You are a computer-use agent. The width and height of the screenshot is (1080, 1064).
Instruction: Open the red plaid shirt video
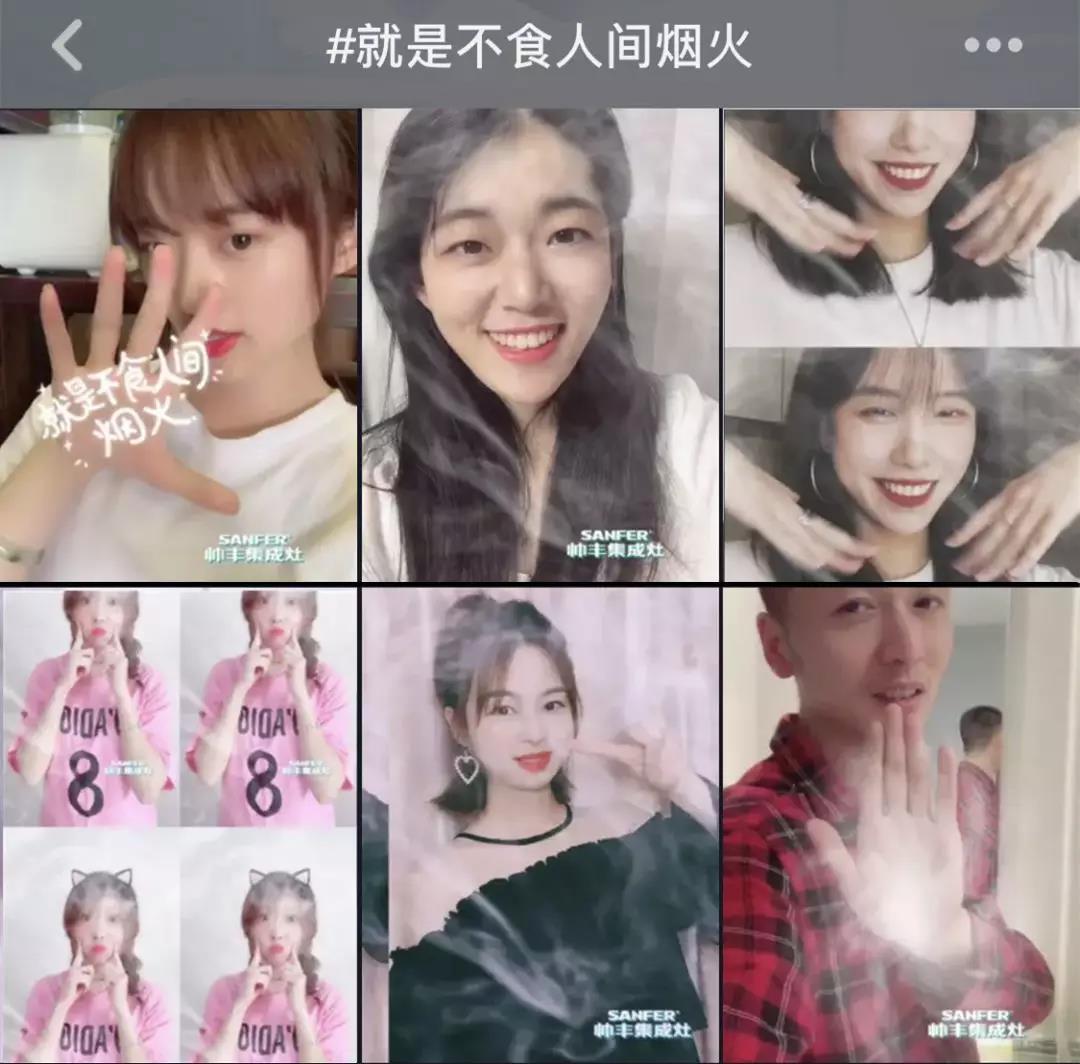[901, 825]
